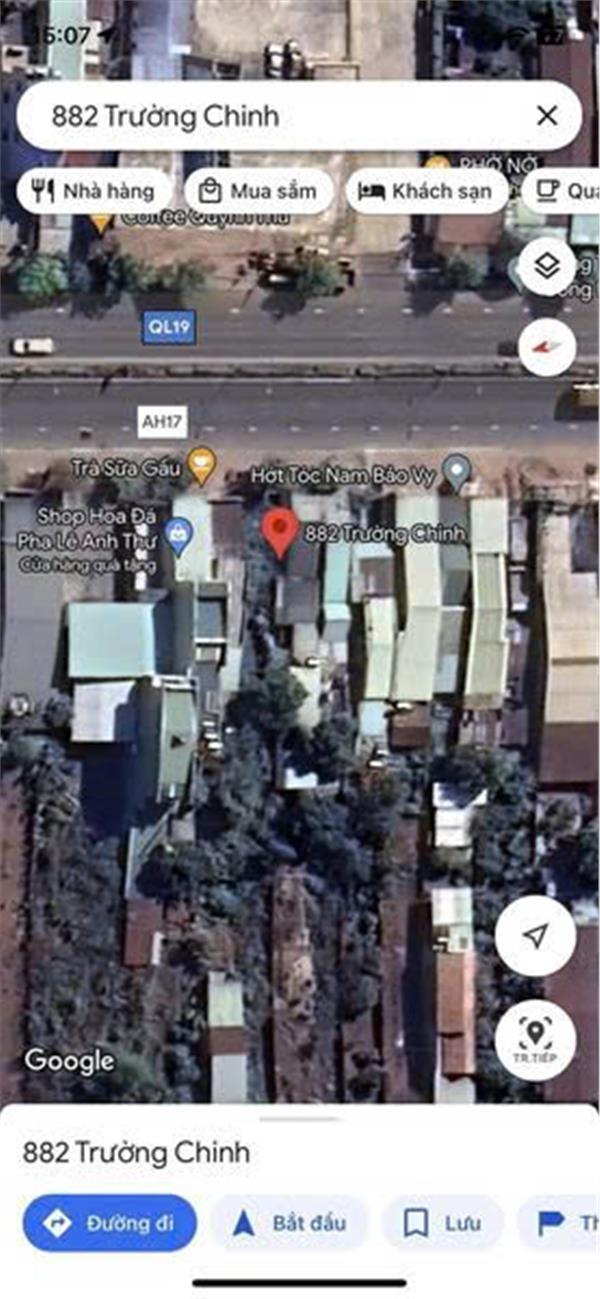Open Shop Hoa Đá Pha Lê Anh Thư marker

click(x=179, y=531)
